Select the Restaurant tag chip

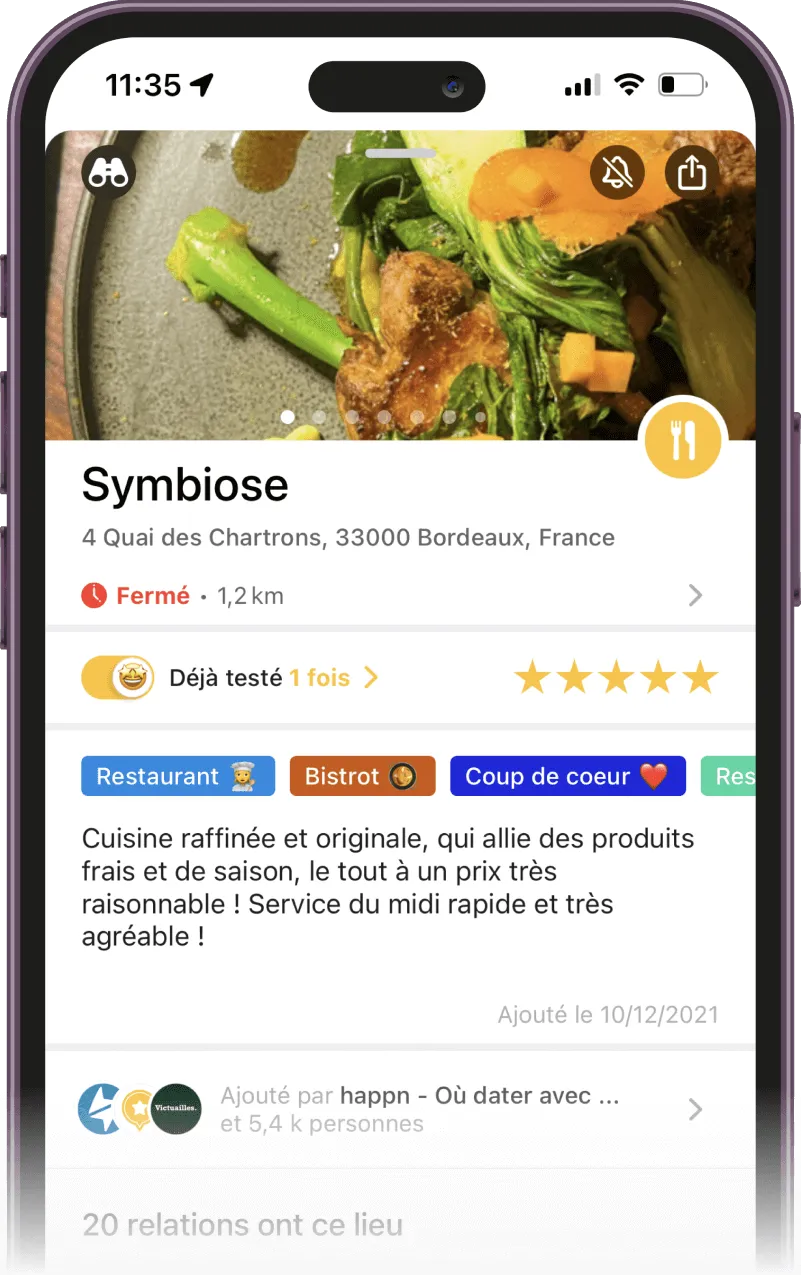(x=177, y=776)
